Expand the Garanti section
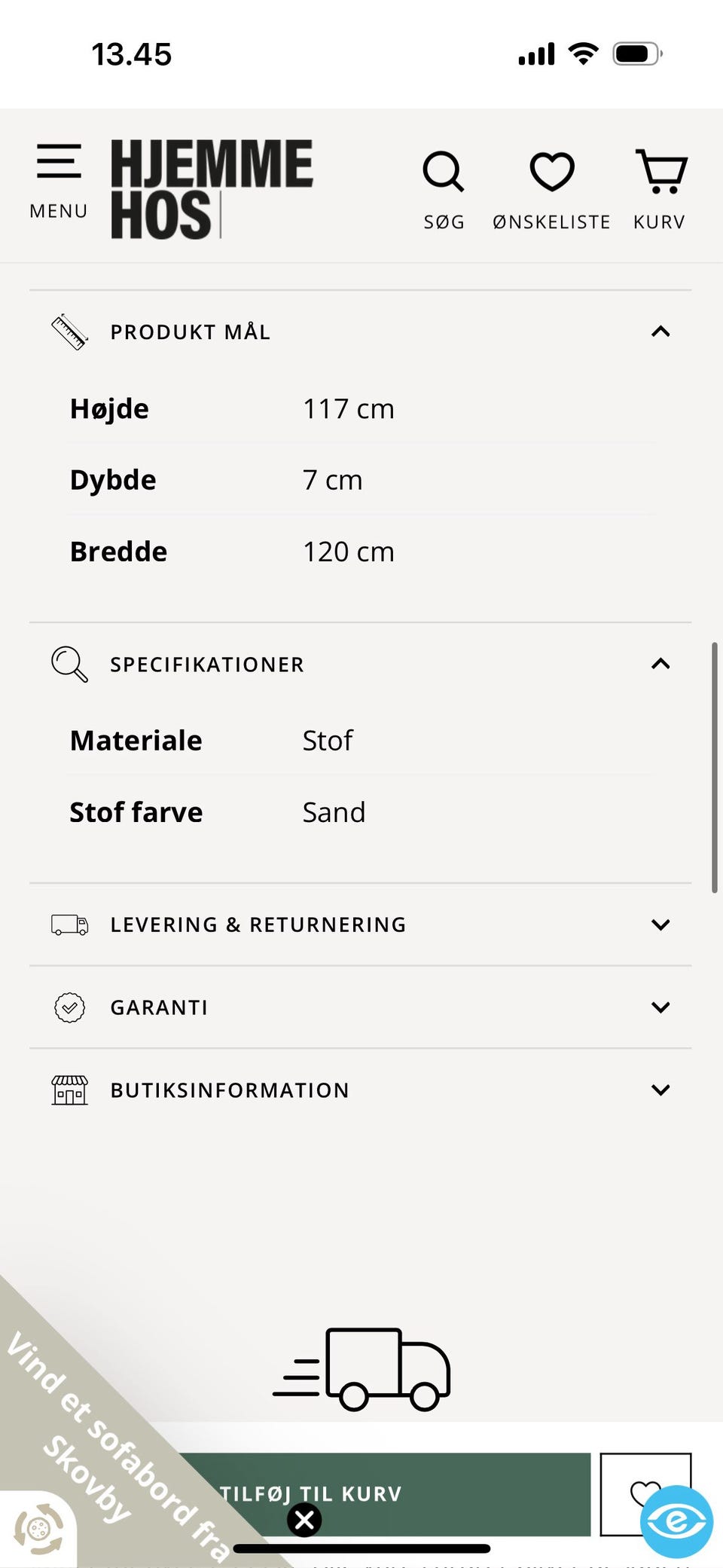 point(660,1007)
